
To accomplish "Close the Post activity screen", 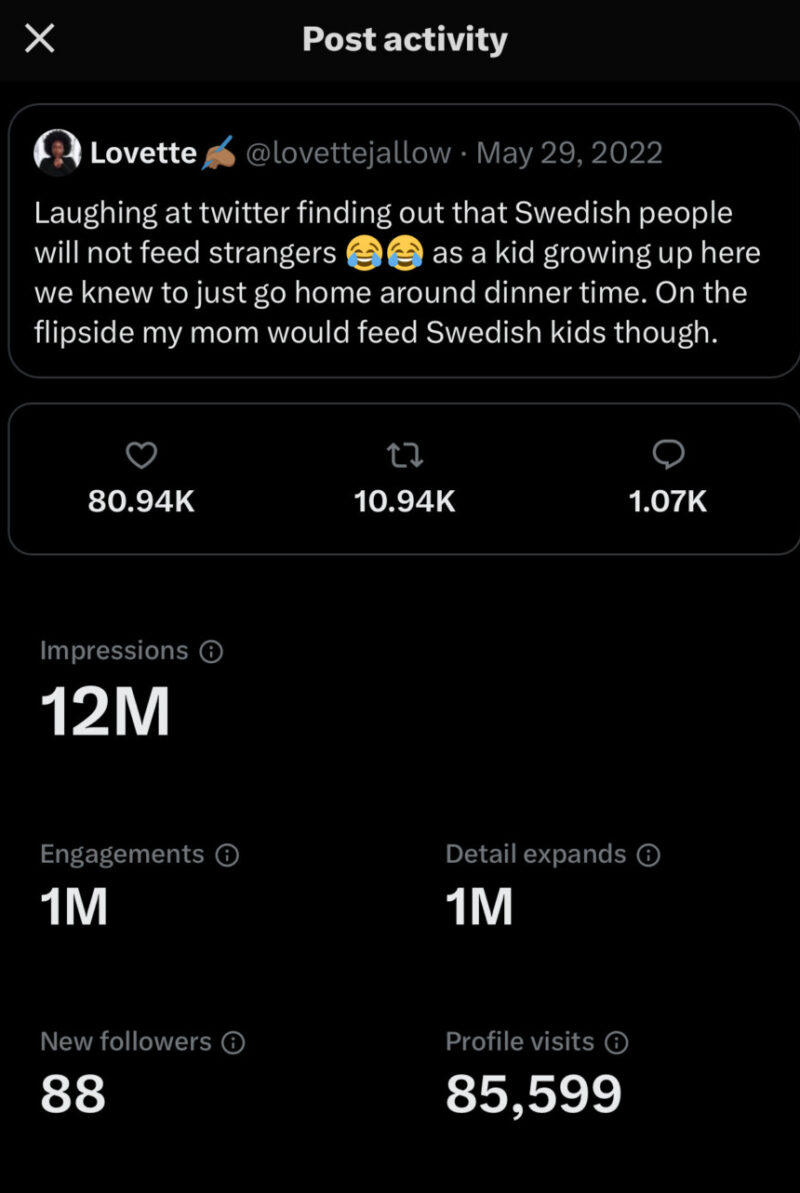I will [x=39, y=40].
